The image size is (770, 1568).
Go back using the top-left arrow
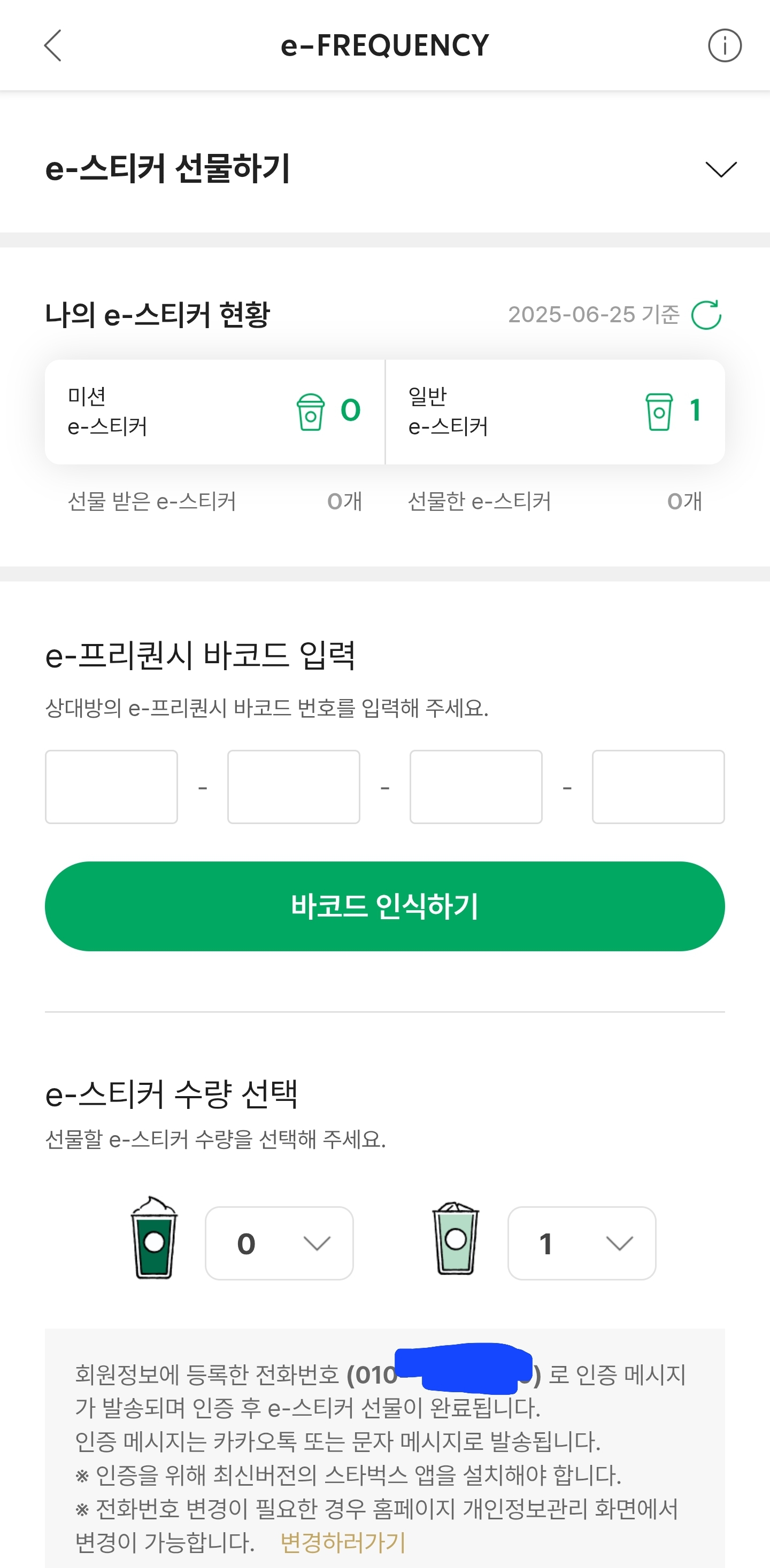(53, 45)
